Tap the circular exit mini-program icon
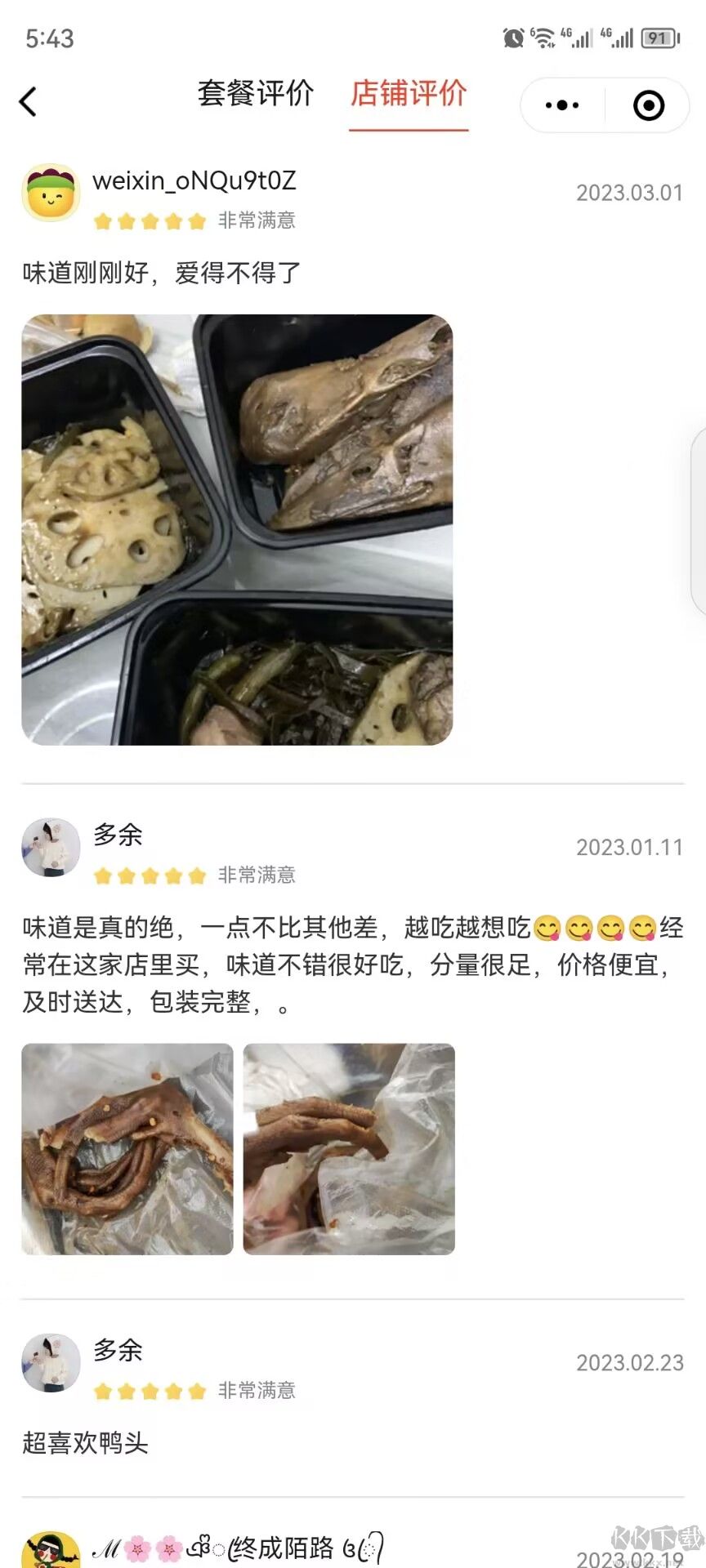Image resolution: width=706 pixels, height=1568 pixels. 648,105
